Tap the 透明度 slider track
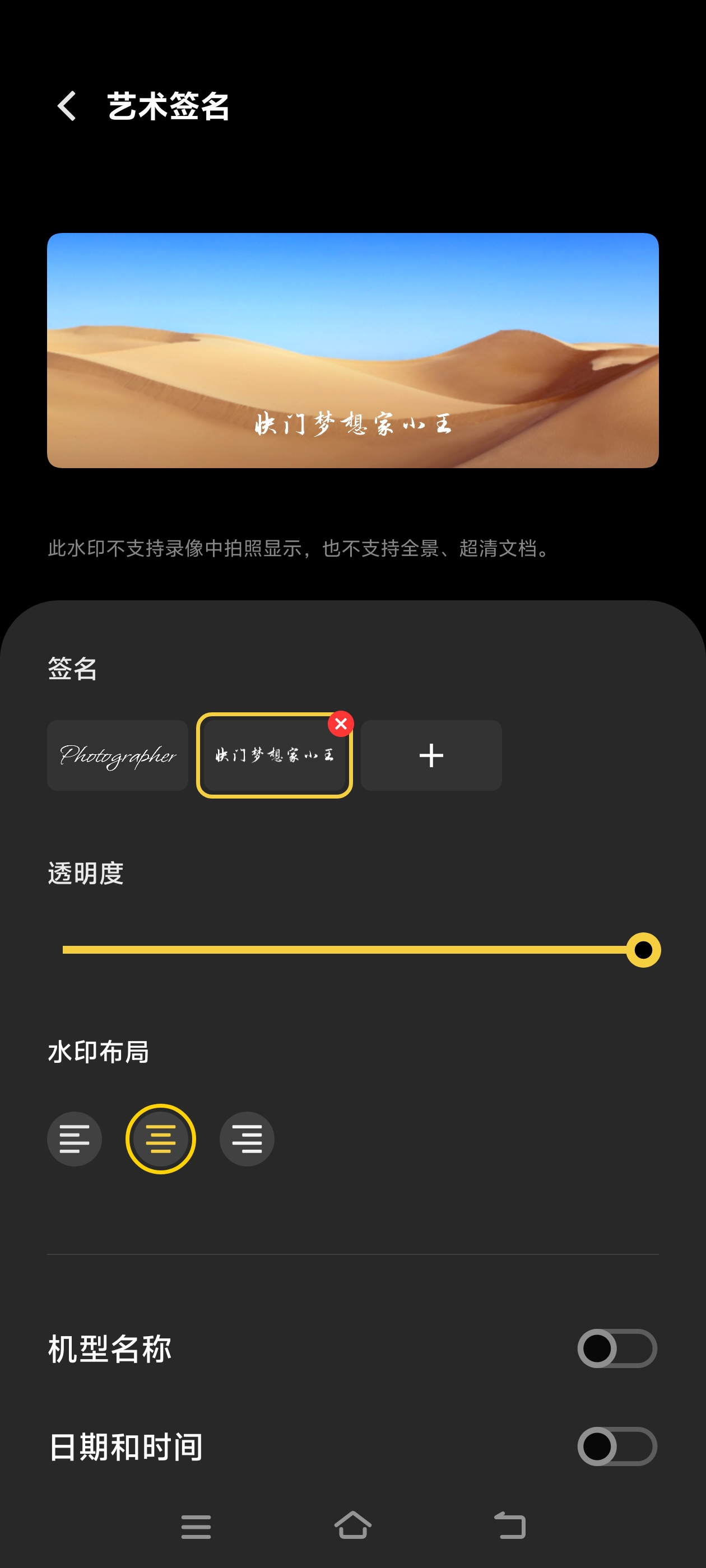 [x=354, y=950]
